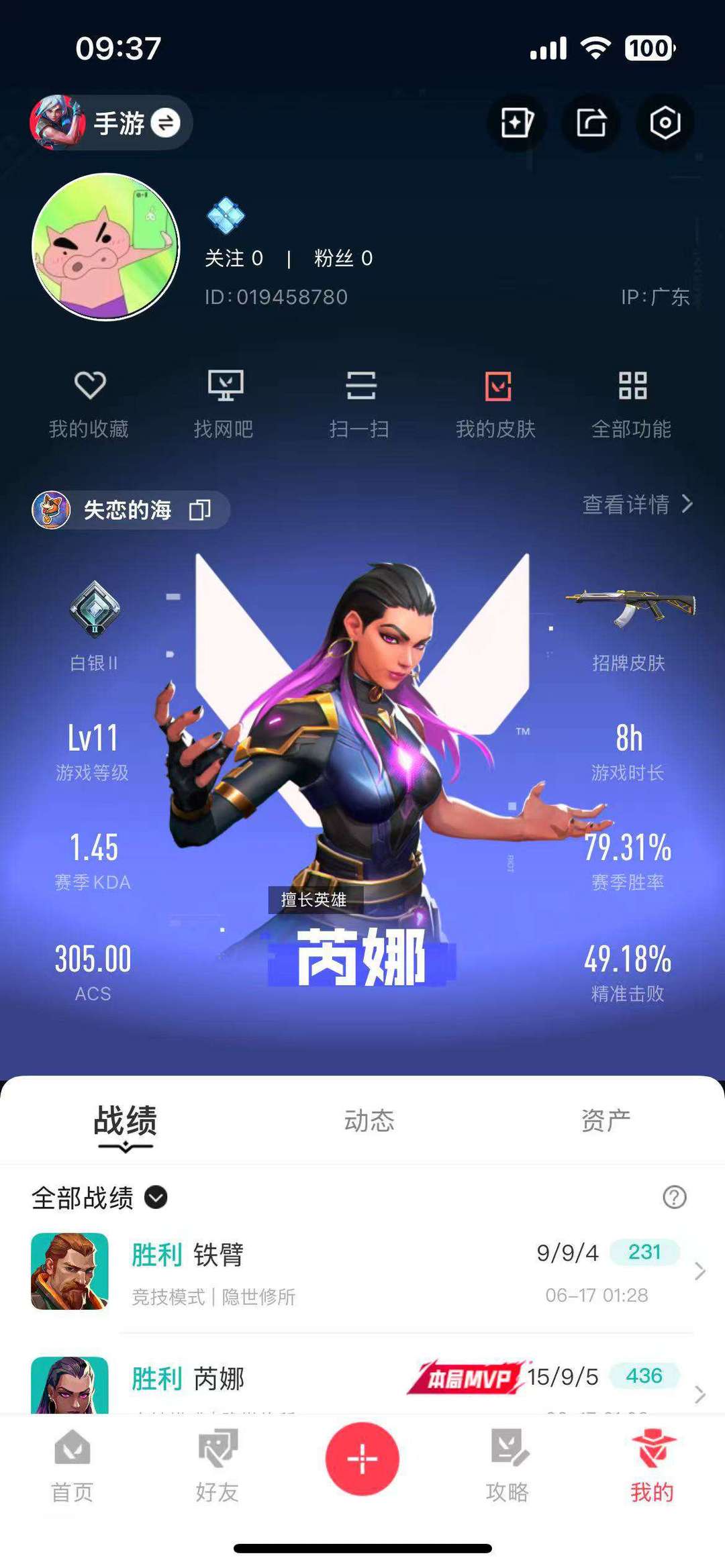The height and width of the screenshot is (1568, 725).
Task: Tap the question mark help icon
Action: (x=675, y=1197)
